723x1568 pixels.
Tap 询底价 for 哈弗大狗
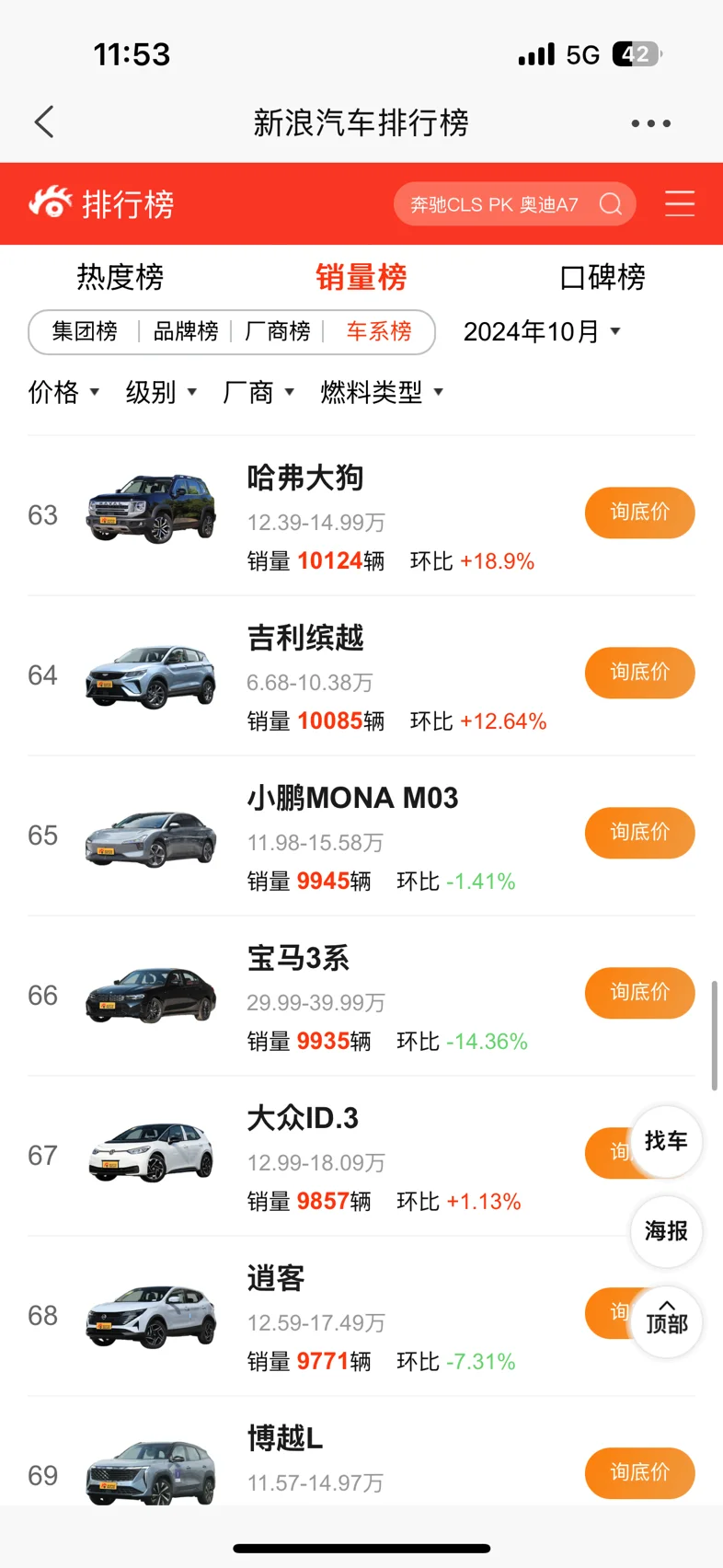[640, 513]
